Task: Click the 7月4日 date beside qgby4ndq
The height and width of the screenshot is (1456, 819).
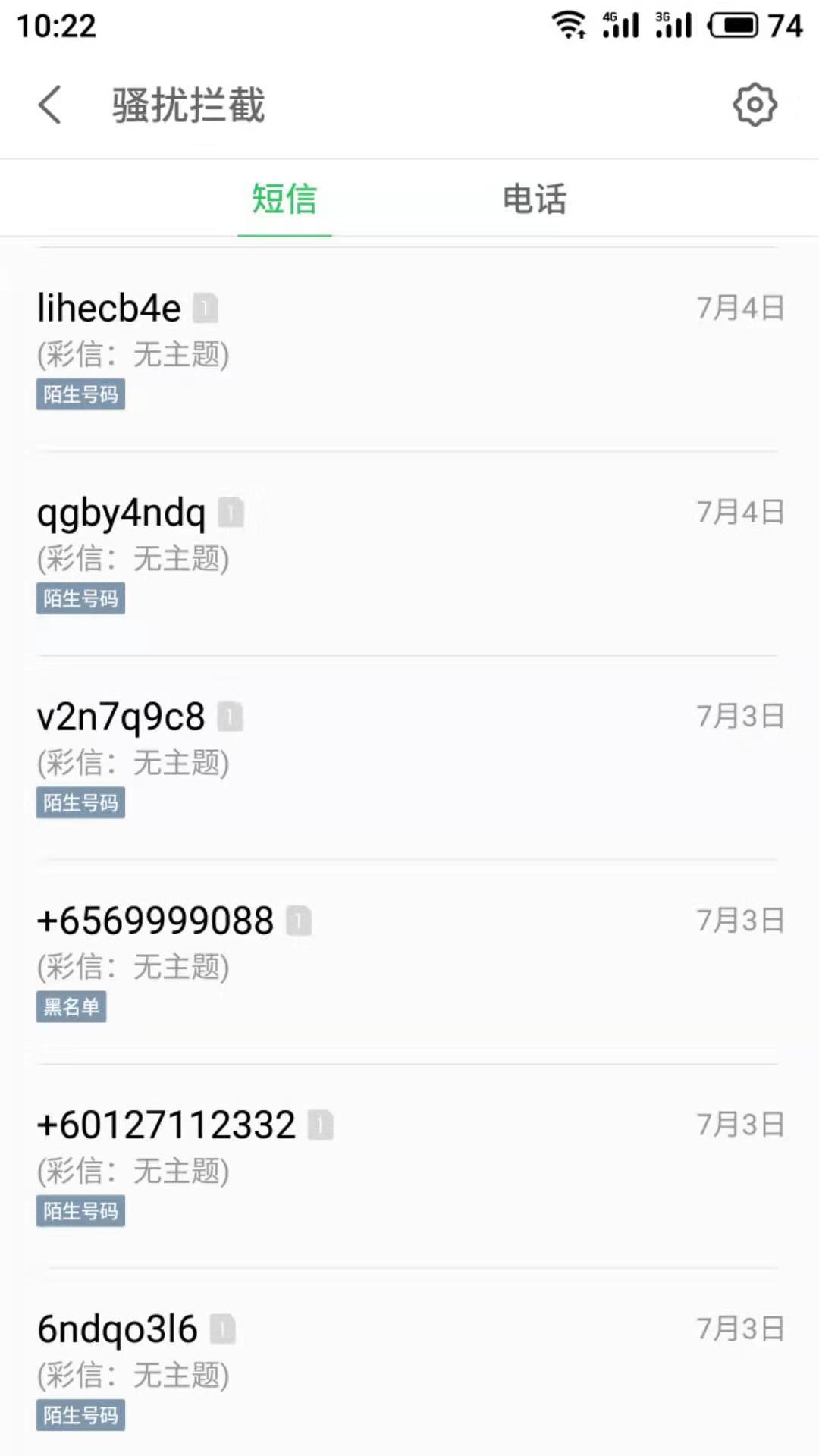Action: click(x=741, y=513)
